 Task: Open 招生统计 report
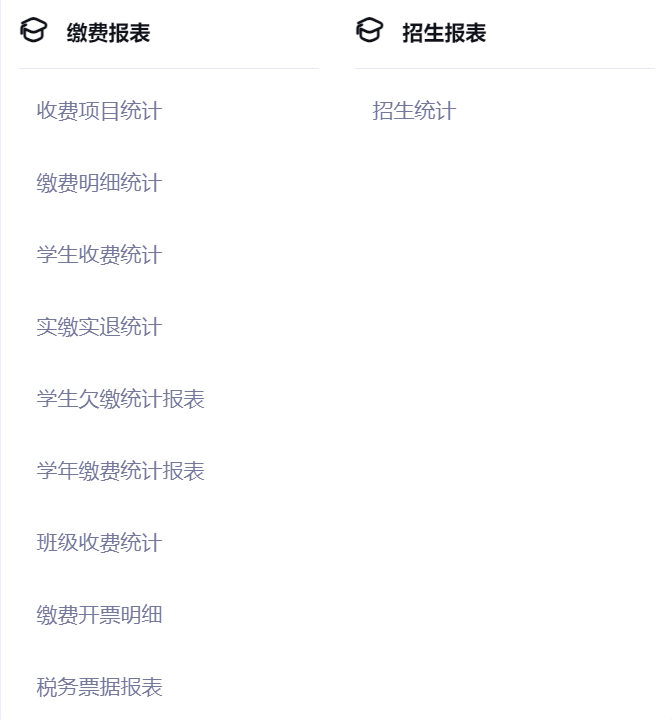pyautogui.click(x=414, y=111)
